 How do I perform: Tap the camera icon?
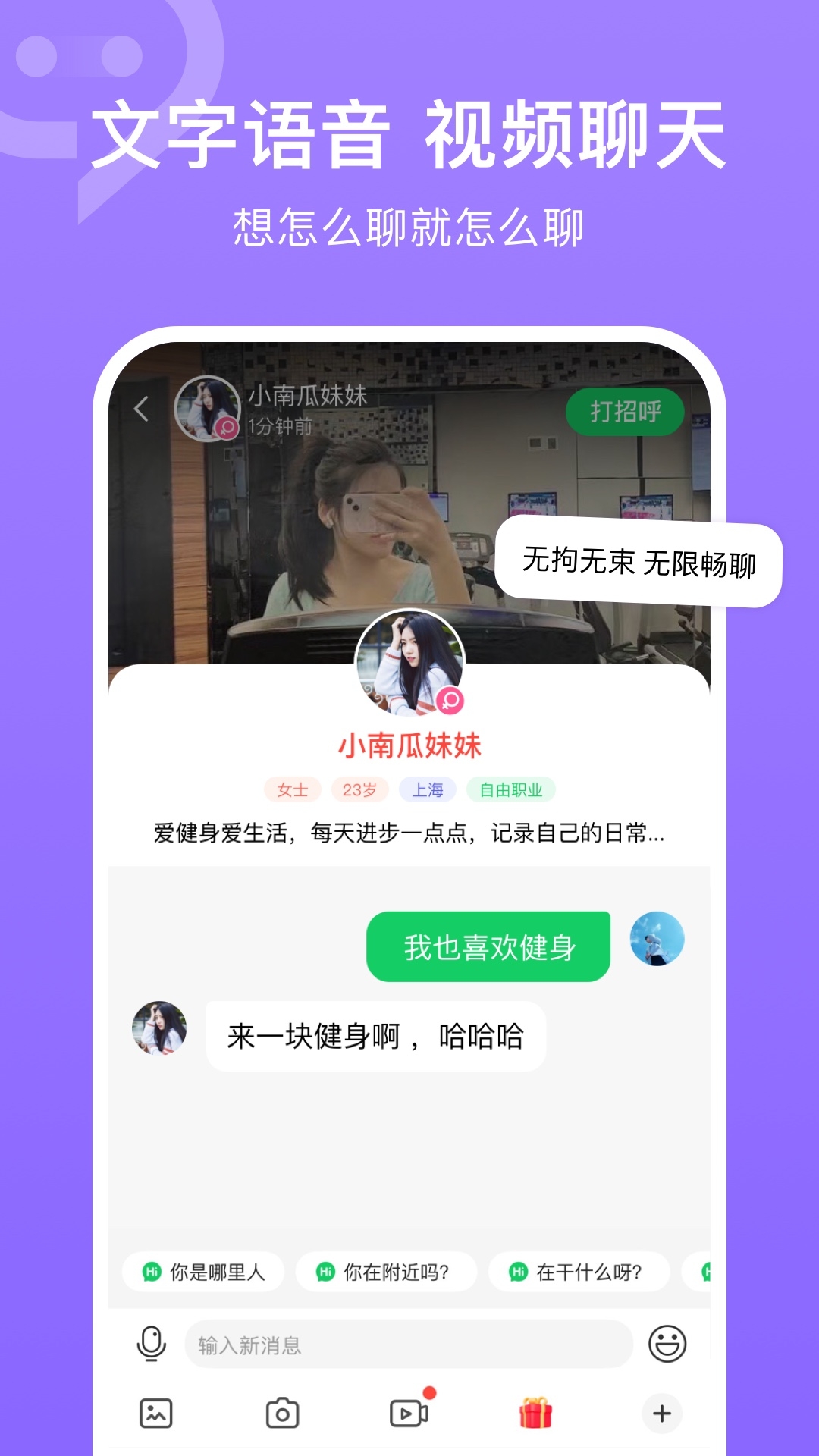point(281,1414)
